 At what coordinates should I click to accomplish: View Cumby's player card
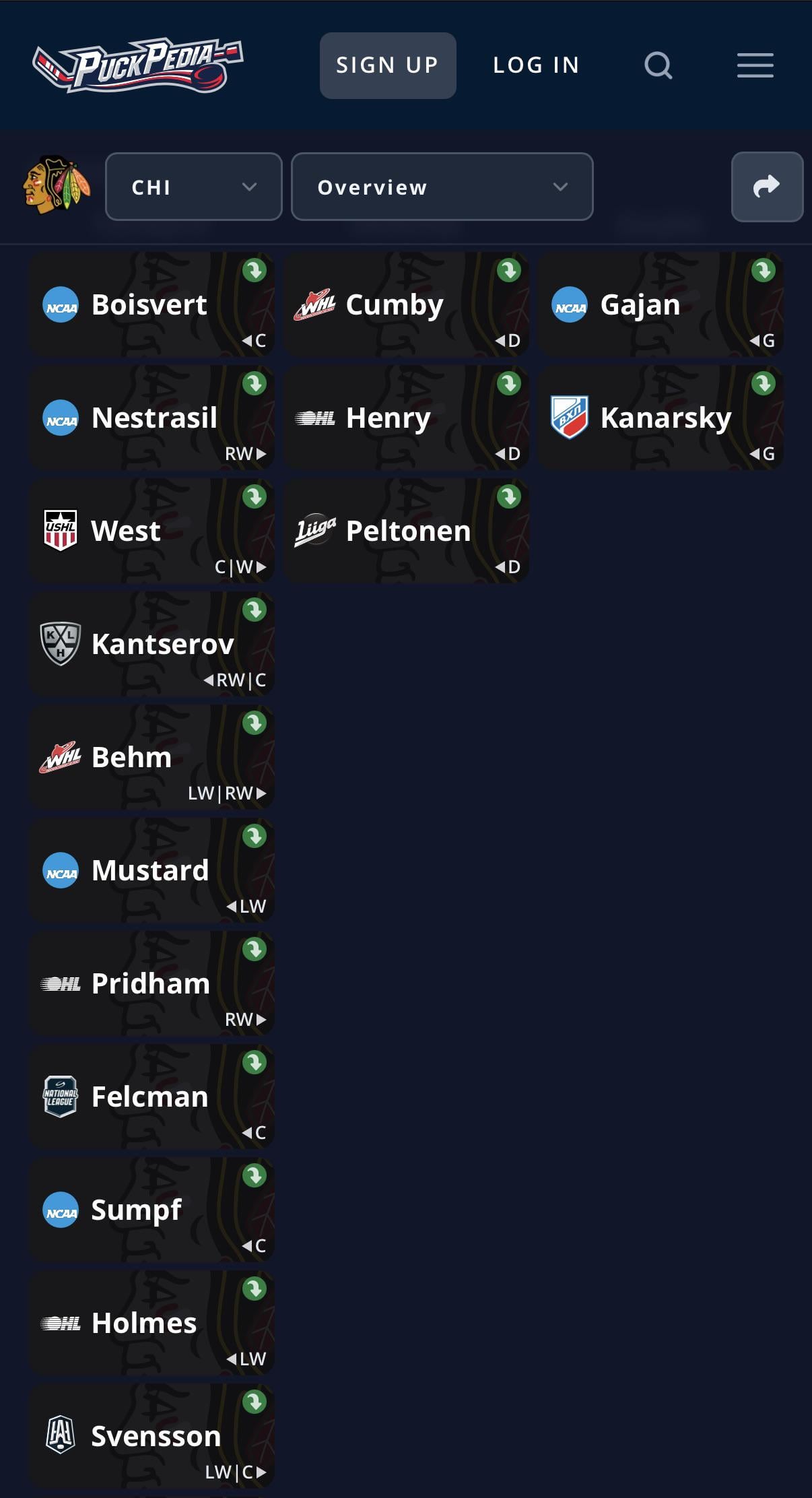coord(406,304)
